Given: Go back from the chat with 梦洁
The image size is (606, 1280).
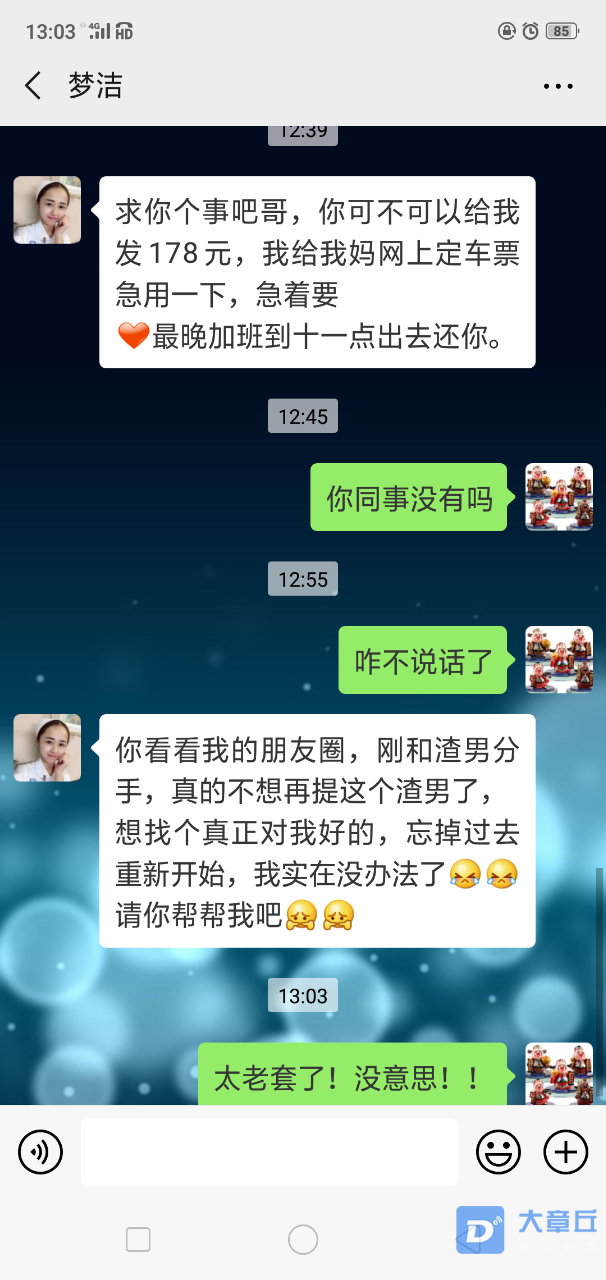Looking at the screenshot, I should click(x=33, y=86).
